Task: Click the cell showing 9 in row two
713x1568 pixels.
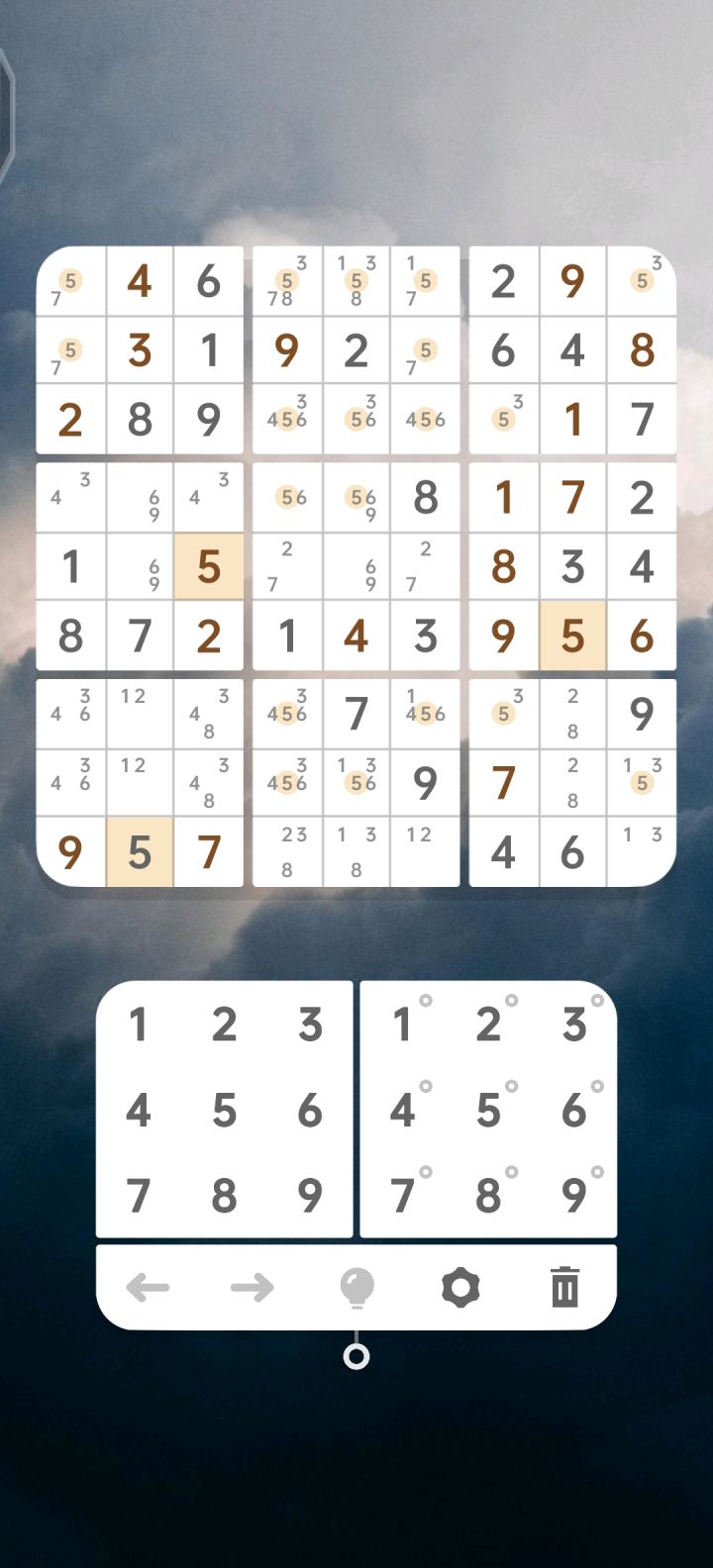Action: point(288,350)
